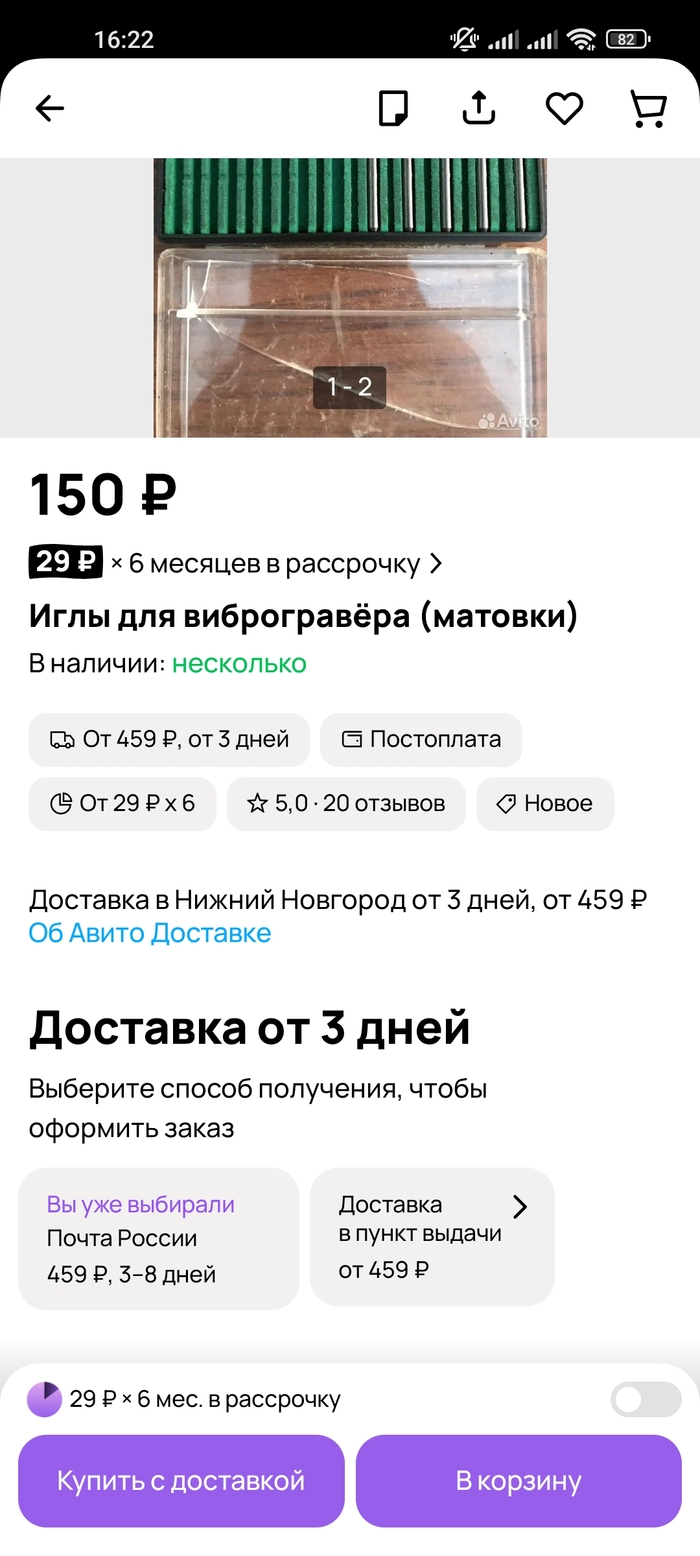The width and height of the screenshot is (700, 1556).
Task: Choose the Почта России delivery card
Action: [159, 1238]
